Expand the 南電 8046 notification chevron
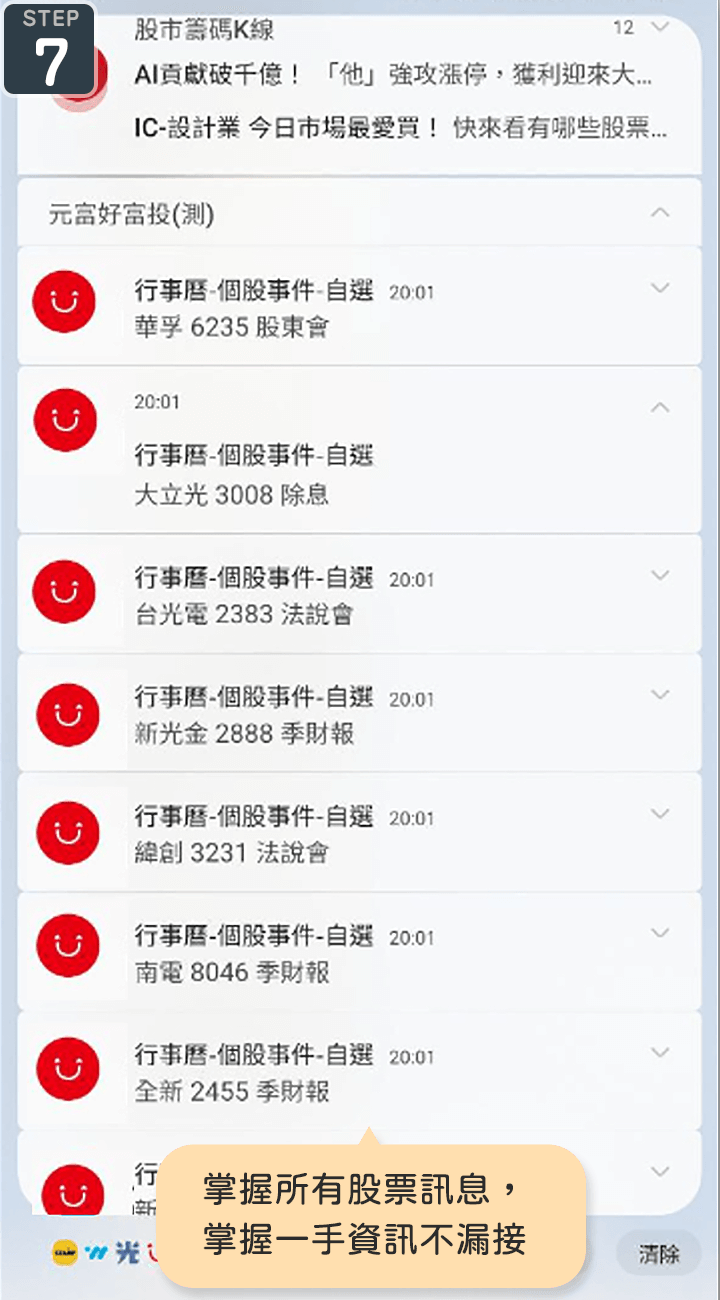The image size is (720, 1300). coord(660,933)
